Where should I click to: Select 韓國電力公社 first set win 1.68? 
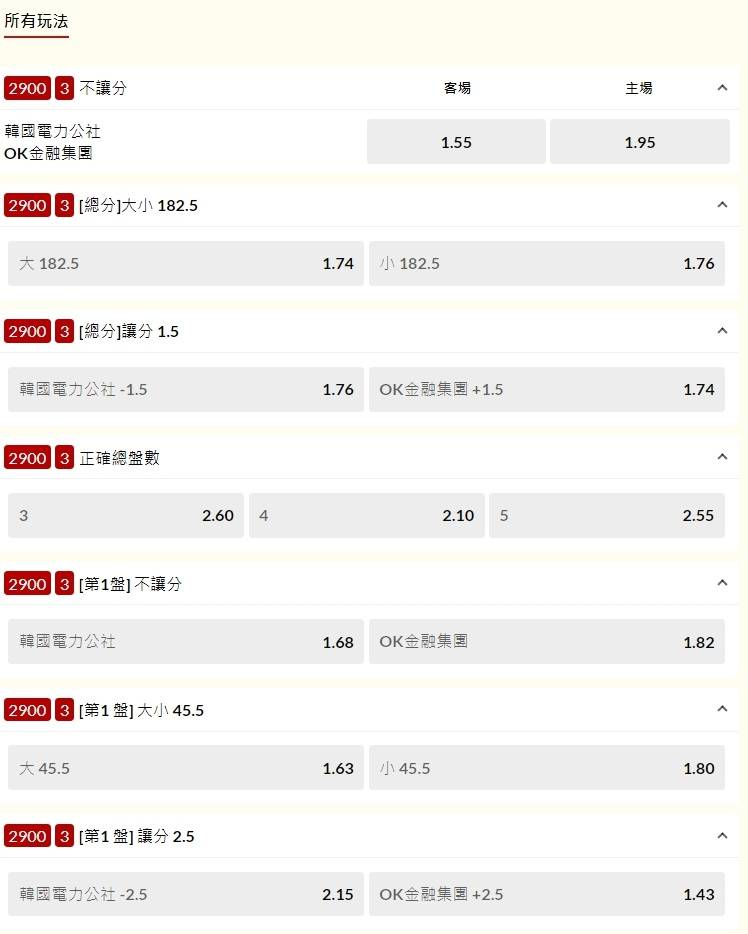coord(186,642)
